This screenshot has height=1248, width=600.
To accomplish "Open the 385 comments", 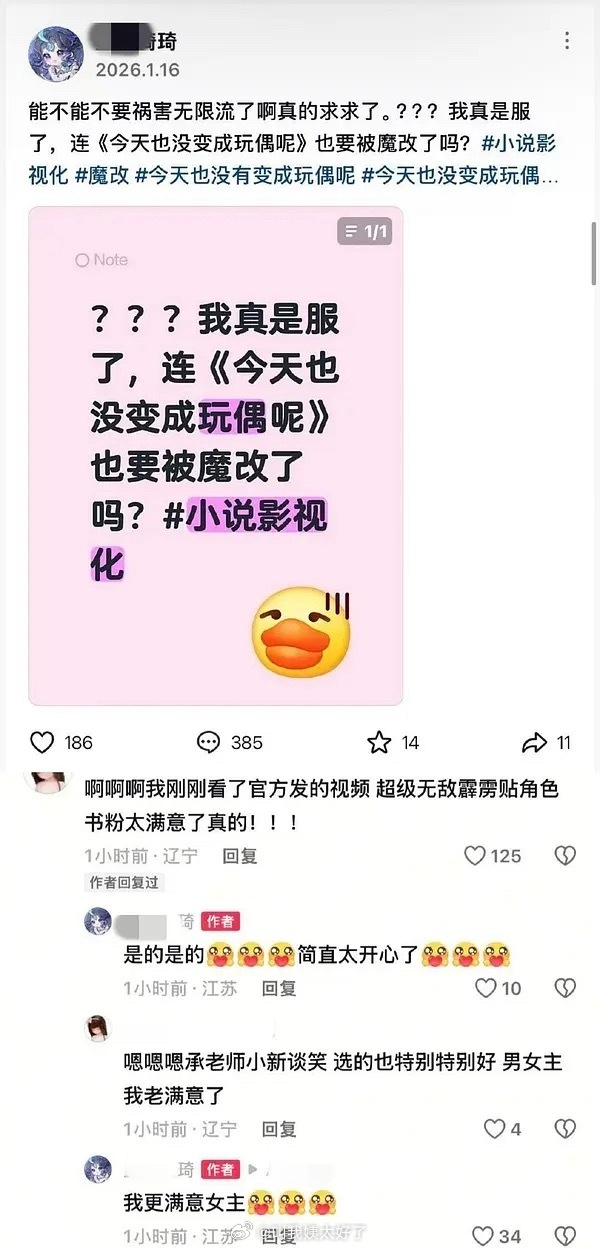I will 208,742.
